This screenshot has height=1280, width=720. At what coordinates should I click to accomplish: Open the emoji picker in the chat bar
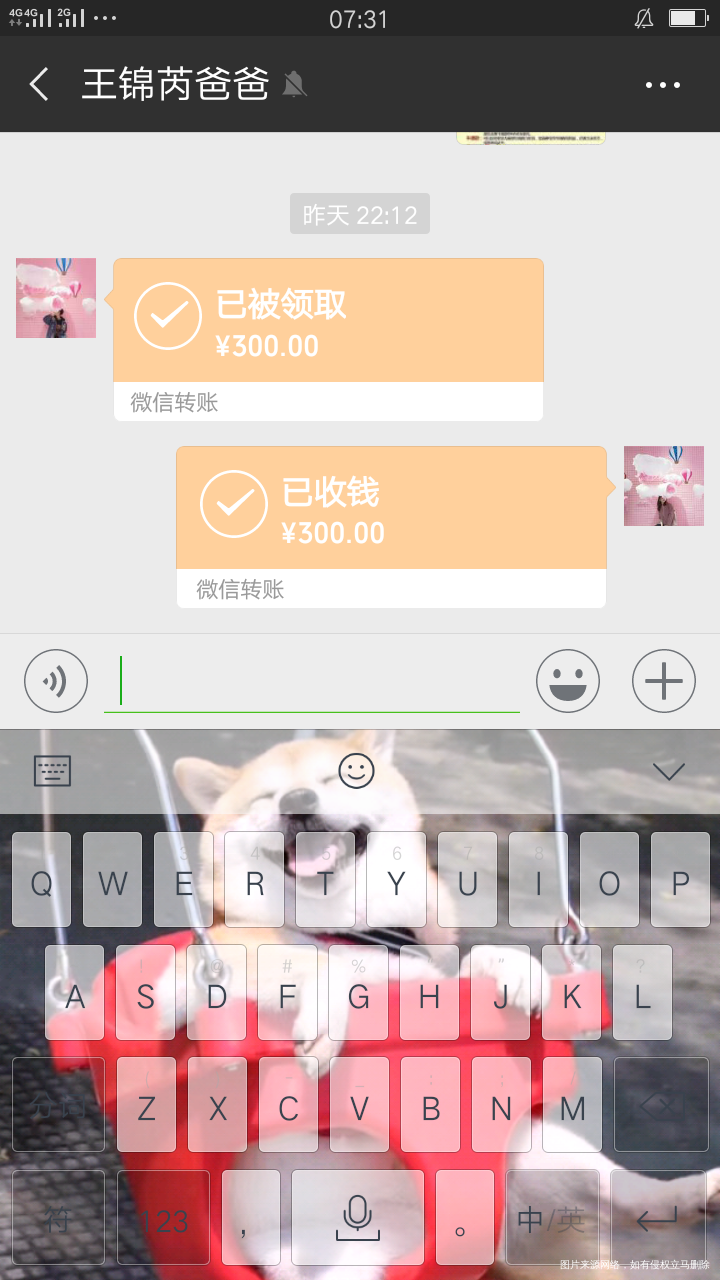click(x=568, y=680)
